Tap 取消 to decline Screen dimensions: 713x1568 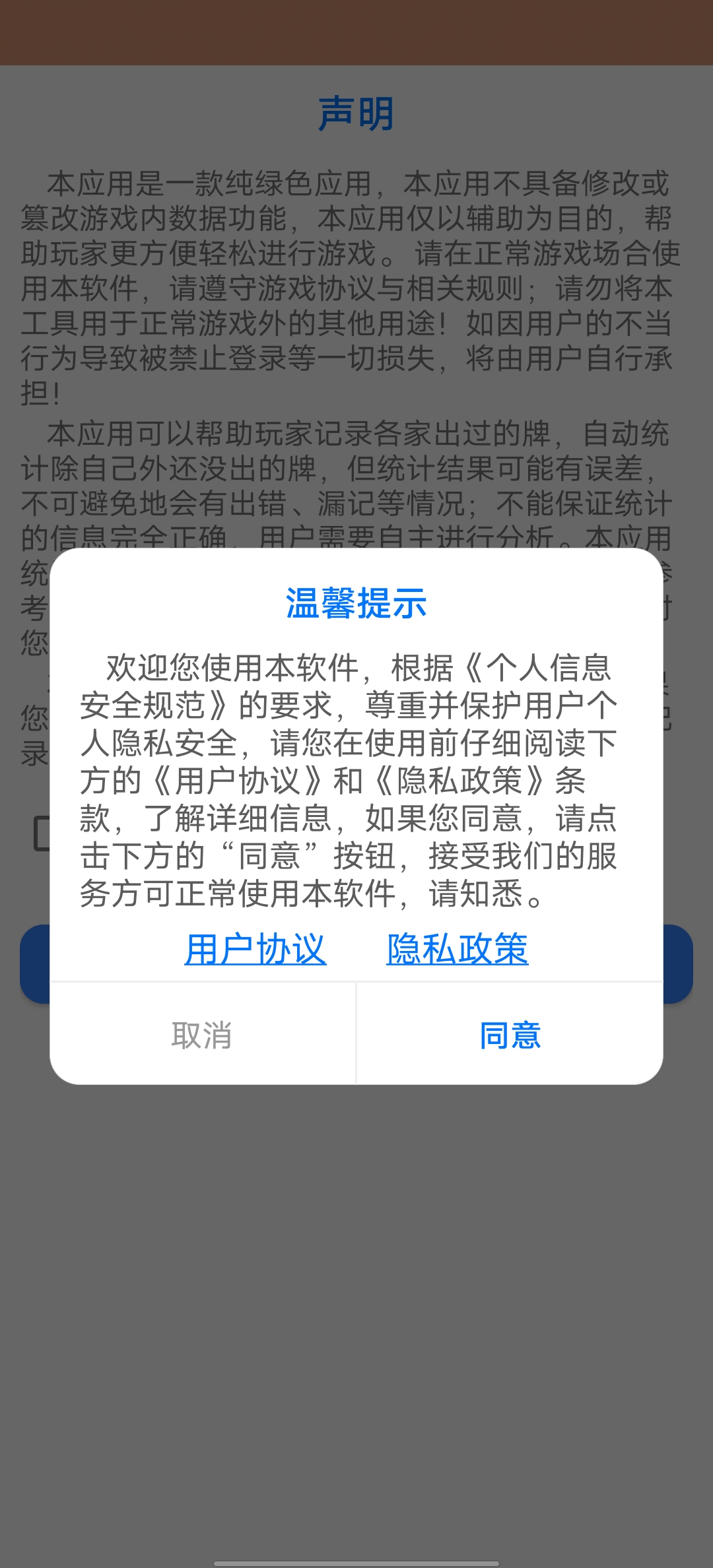coord(202,1035)
